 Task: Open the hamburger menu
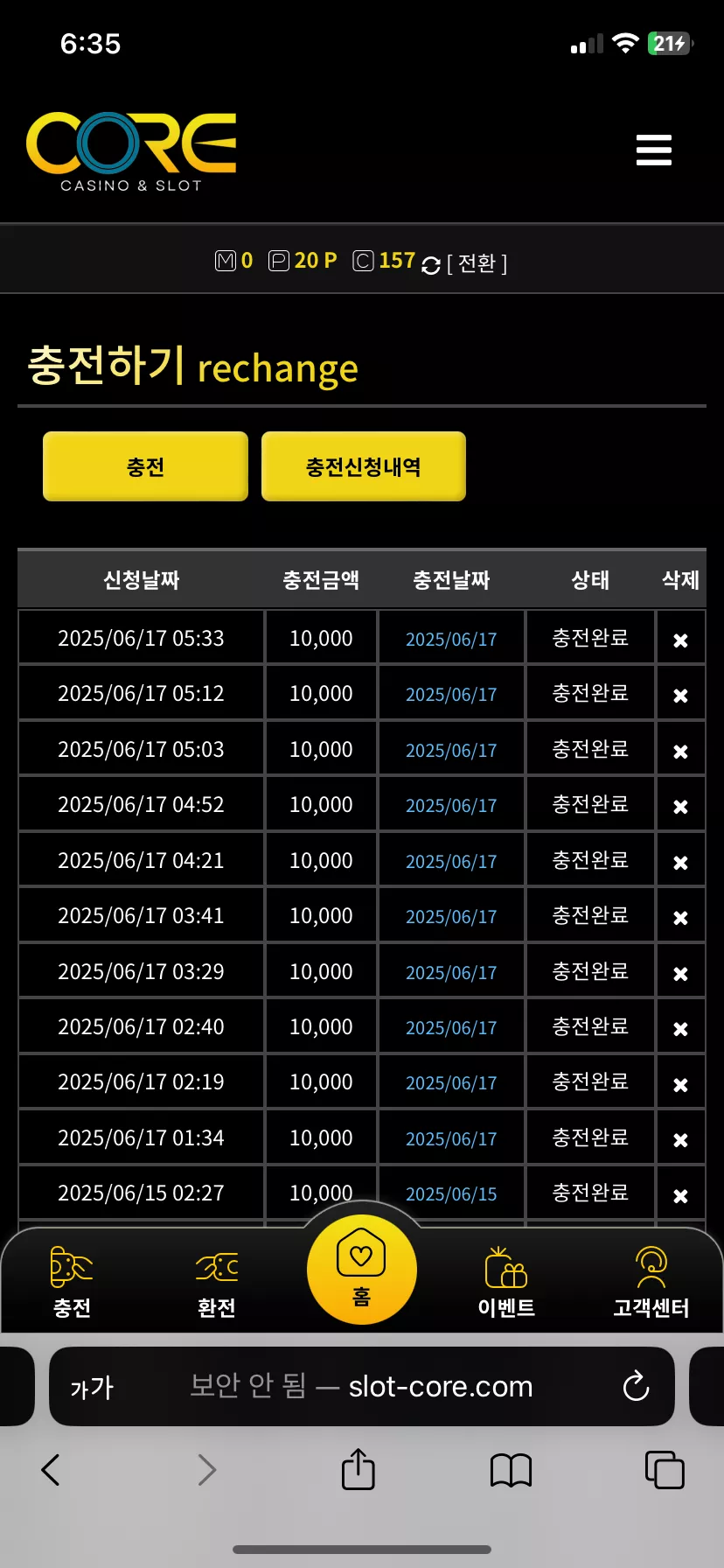[x=654, y=150]
